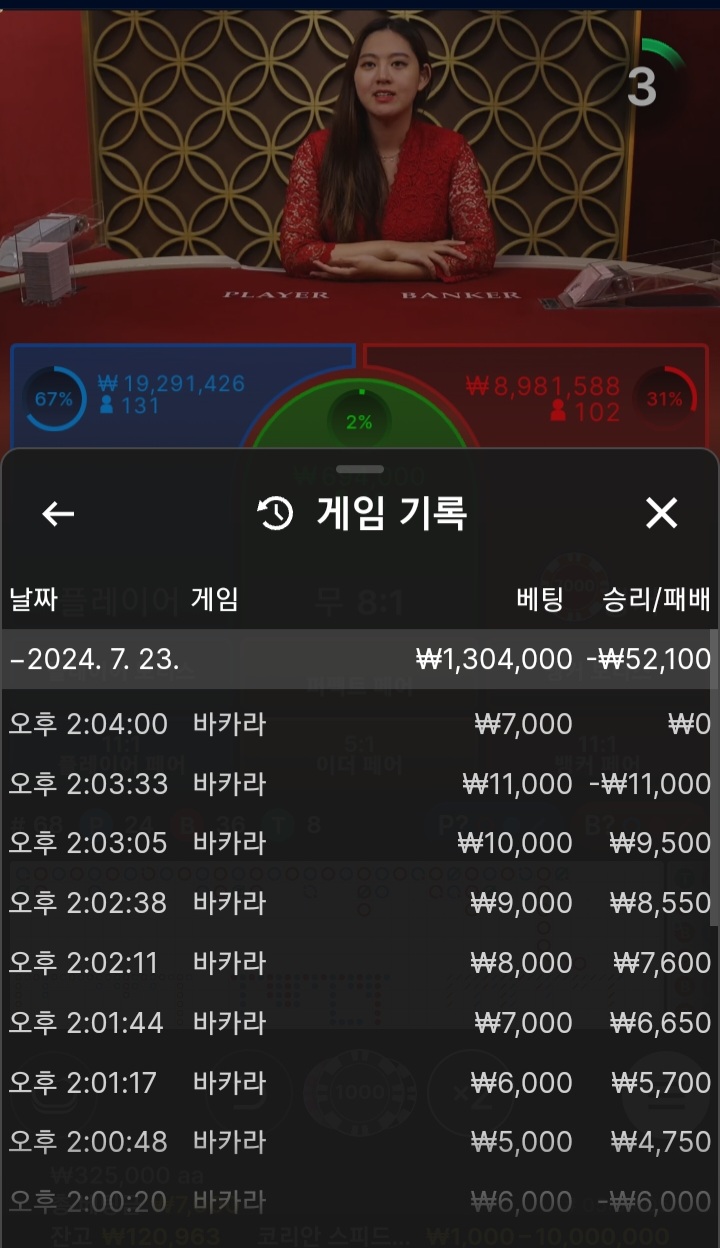The image size is (720, 1248).
Task: Open the 오후 2:01:17 baccarat record
Action: click(x=358, y=1083)
